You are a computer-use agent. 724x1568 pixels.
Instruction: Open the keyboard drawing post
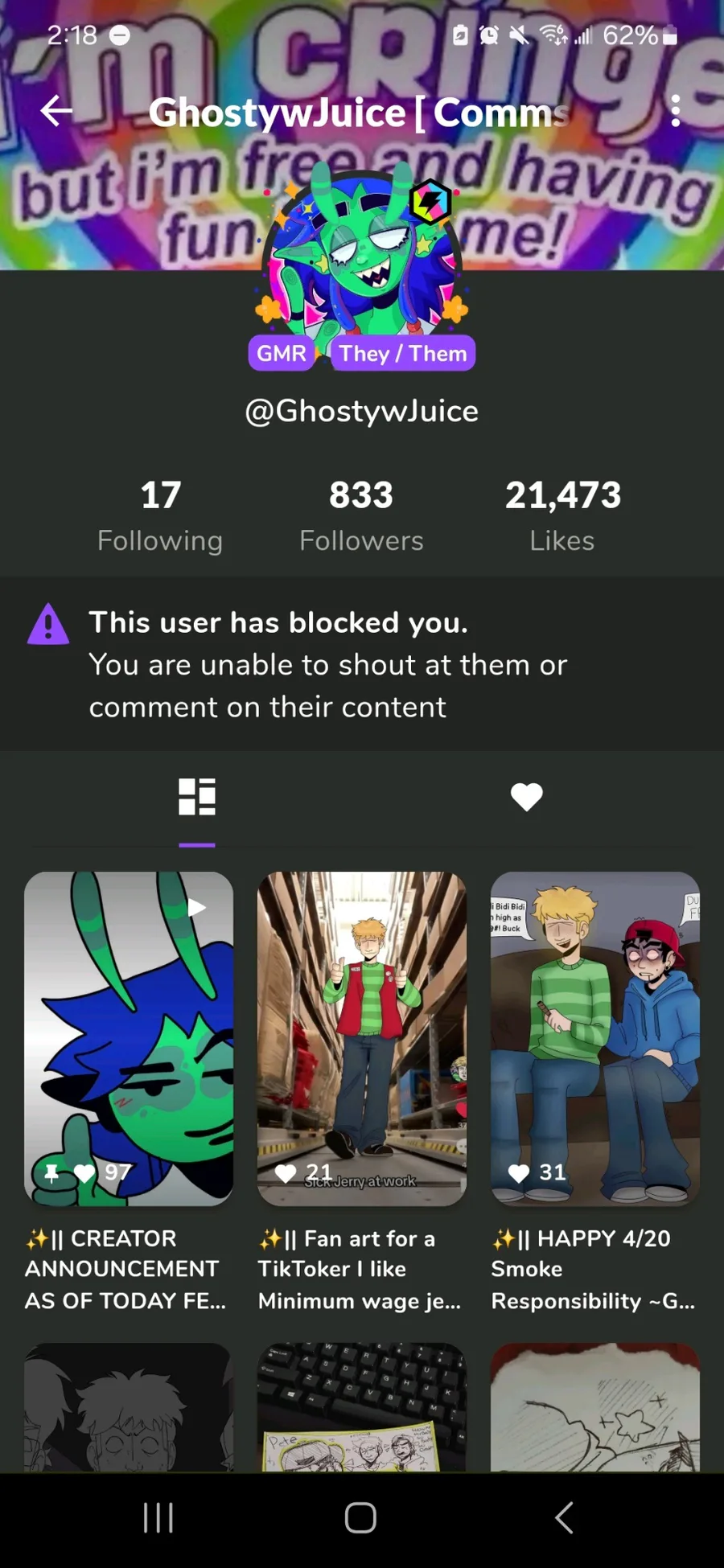[361, 1407]
